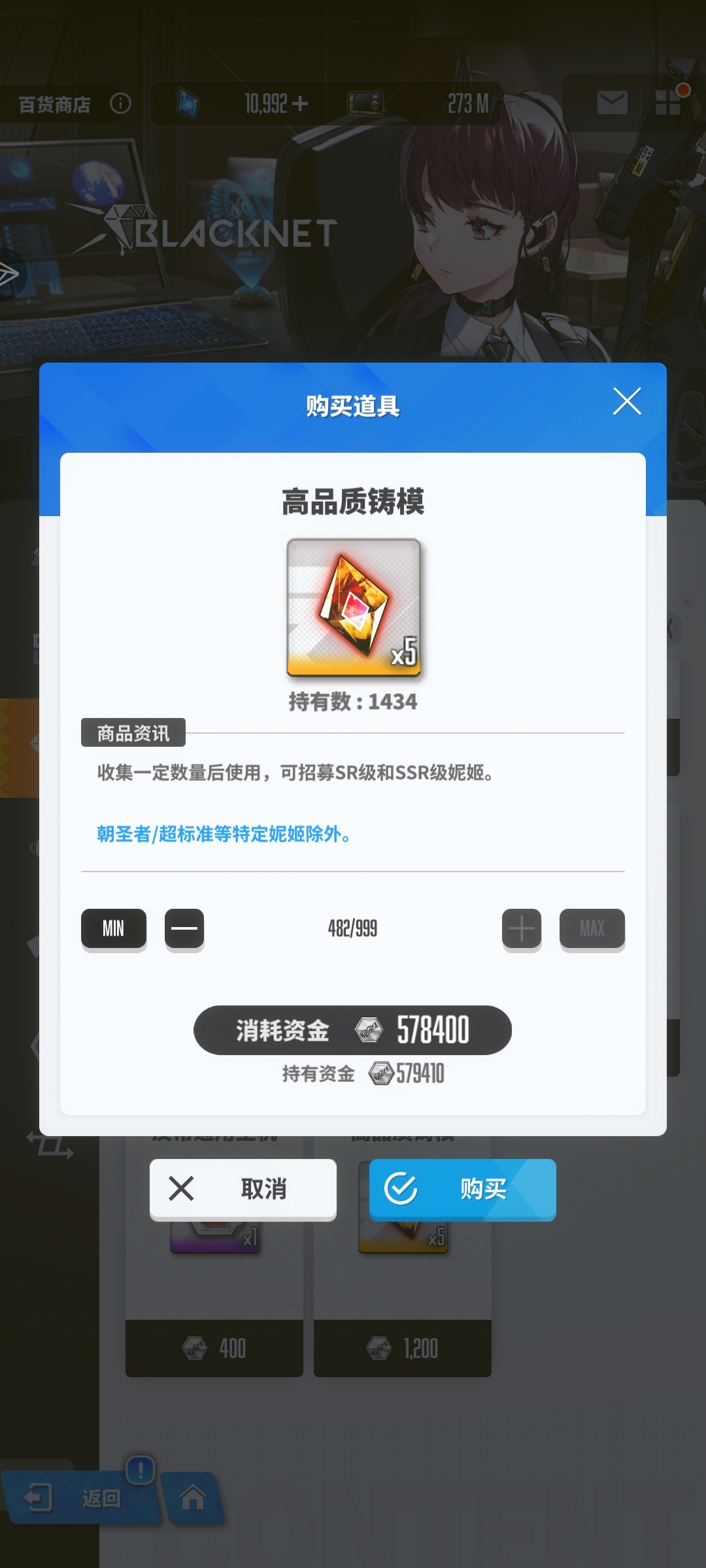Image resolution: width=706 pixels, height=1568 pixels.
Task: Confirm purchase by tapping 购买
Action: point(463,1188)
